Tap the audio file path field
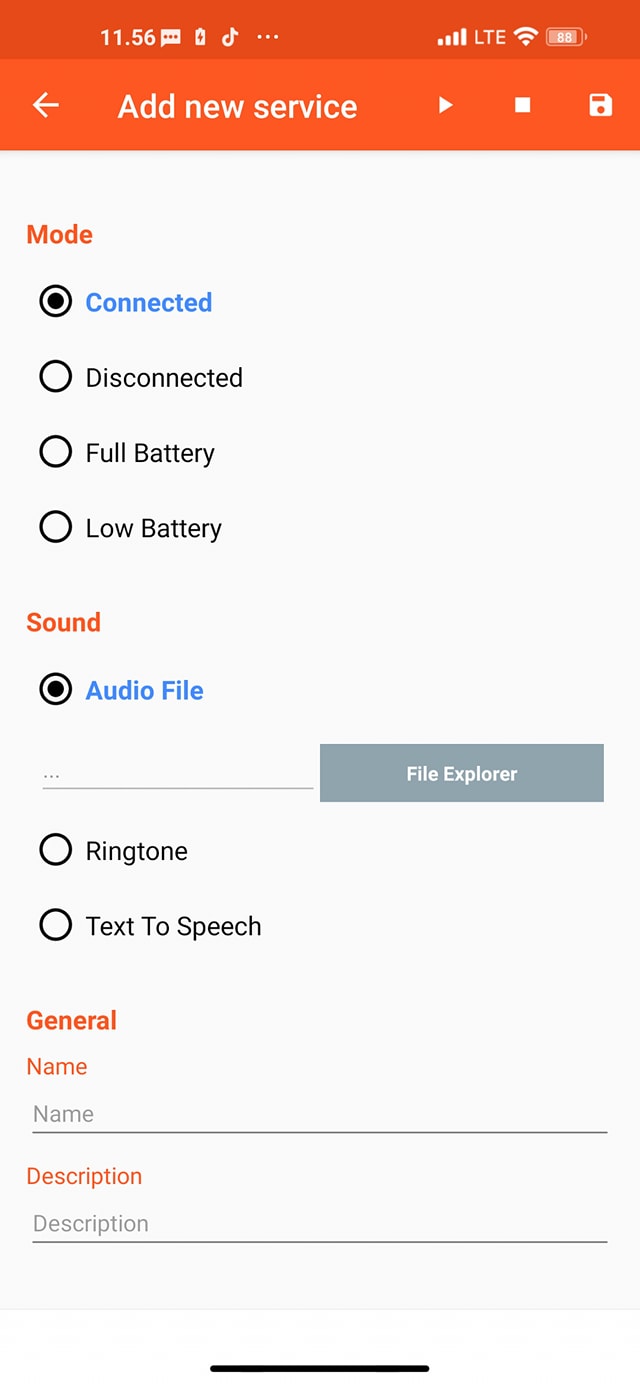This screenshot has height=1386, width=640. point(177,774)
